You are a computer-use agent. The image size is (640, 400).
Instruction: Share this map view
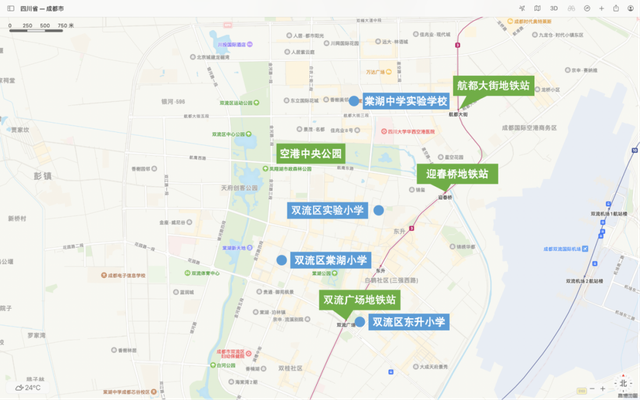pyautogui.click(x=616, y=8)
